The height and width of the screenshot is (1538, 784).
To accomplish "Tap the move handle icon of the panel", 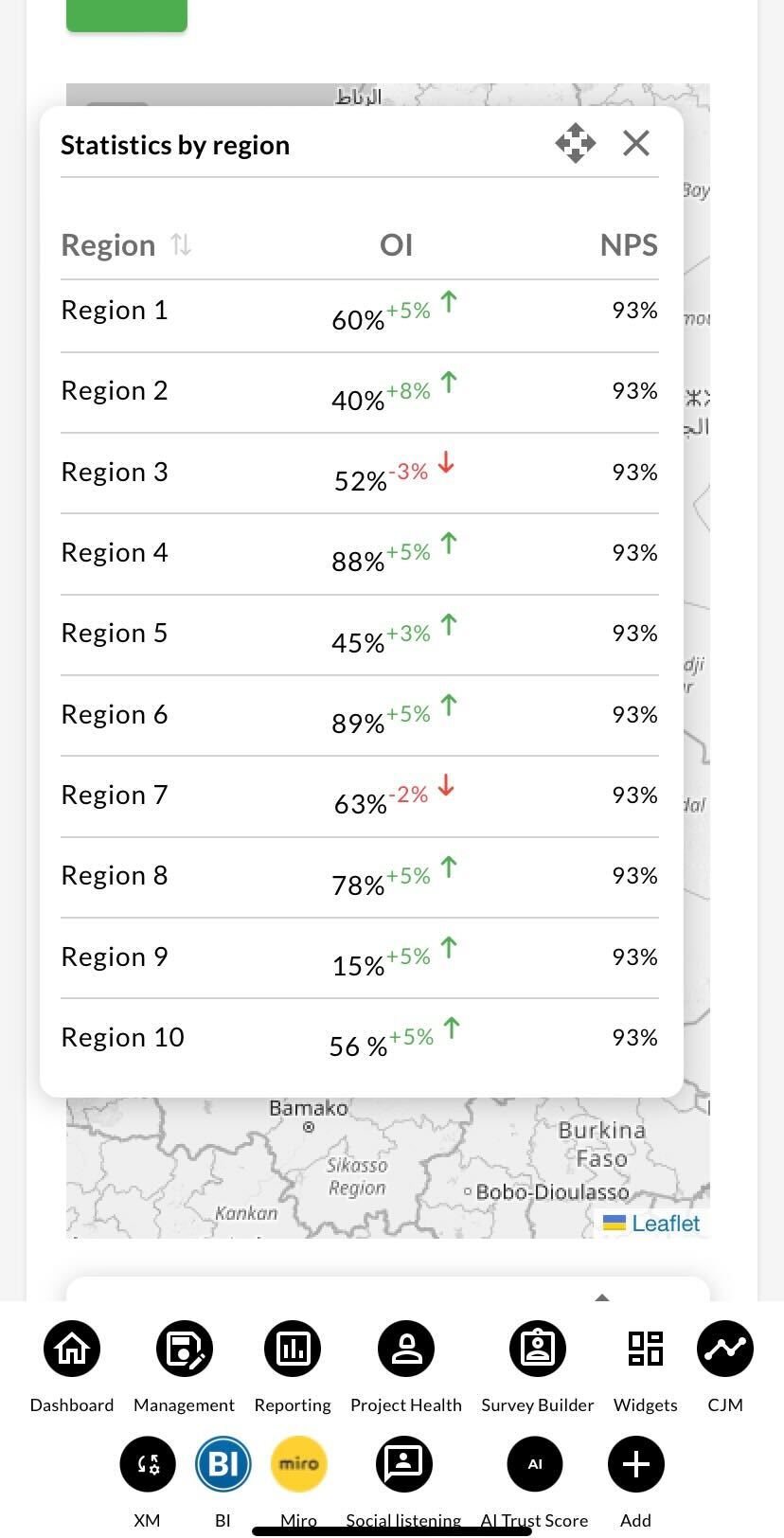I will tap(576, 143).
